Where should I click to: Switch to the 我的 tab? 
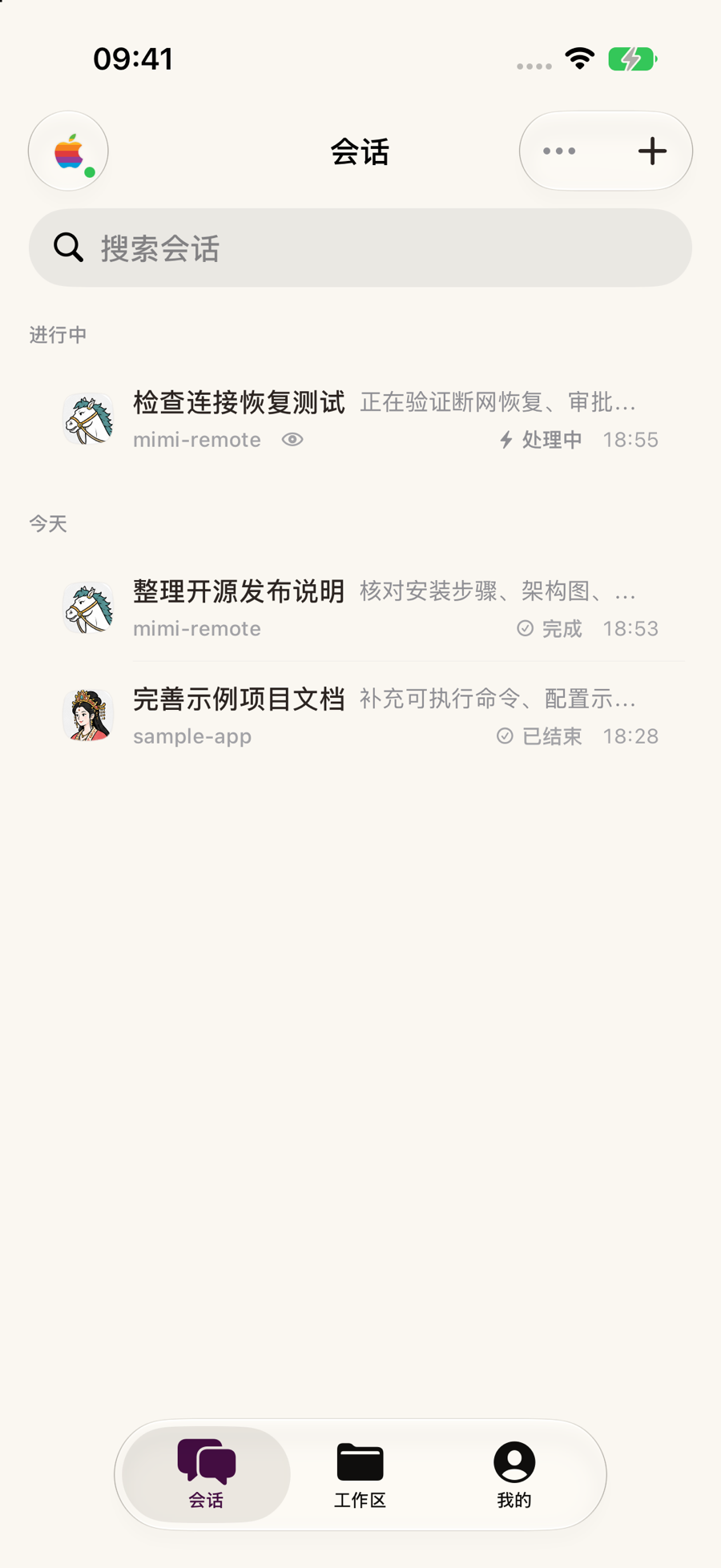[514, 1475]
